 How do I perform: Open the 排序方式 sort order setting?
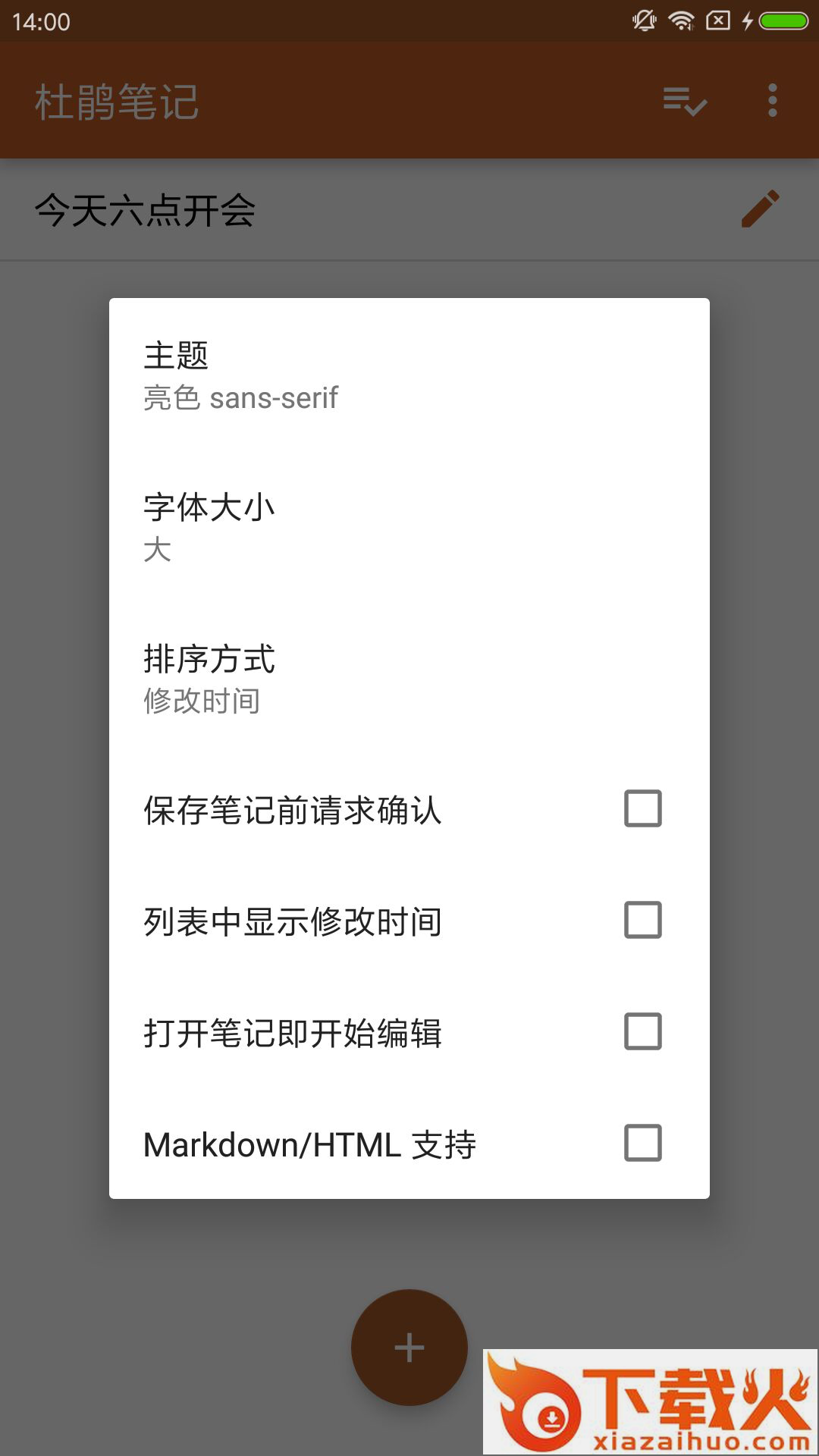[x=409, y=679]
